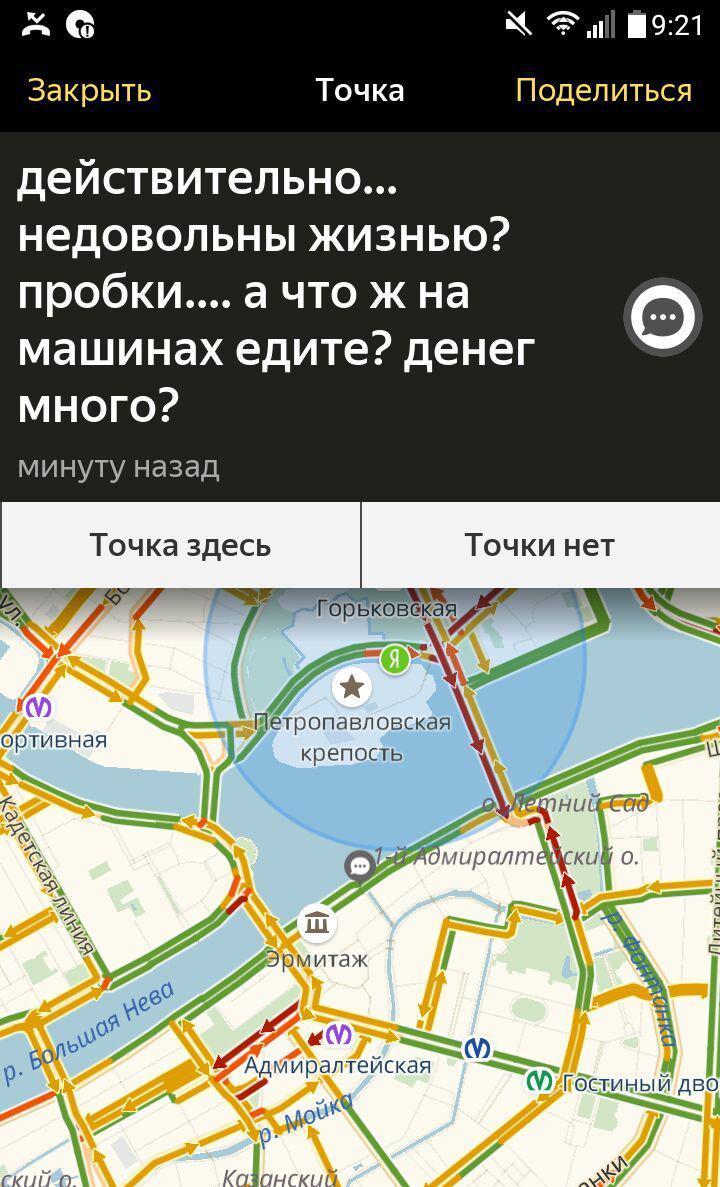
Task: Share this point via Поделиться
Action: (x=603, y=91)
